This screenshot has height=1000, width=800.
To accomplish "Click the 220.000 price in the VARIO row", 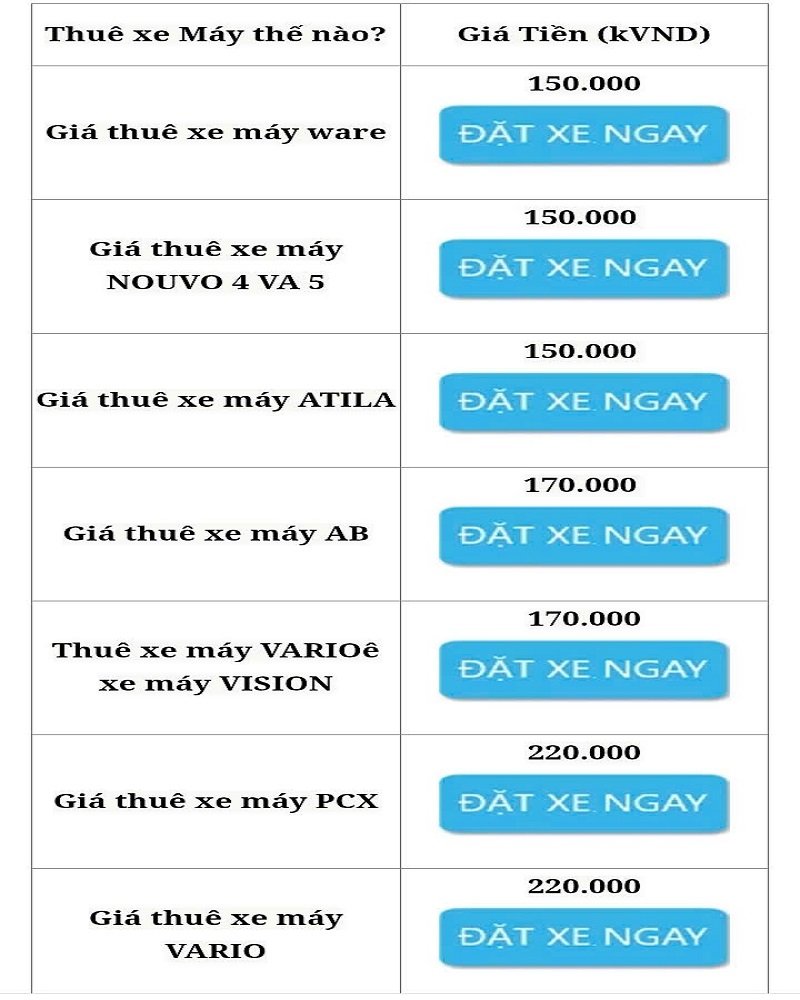I will (584, 886).
